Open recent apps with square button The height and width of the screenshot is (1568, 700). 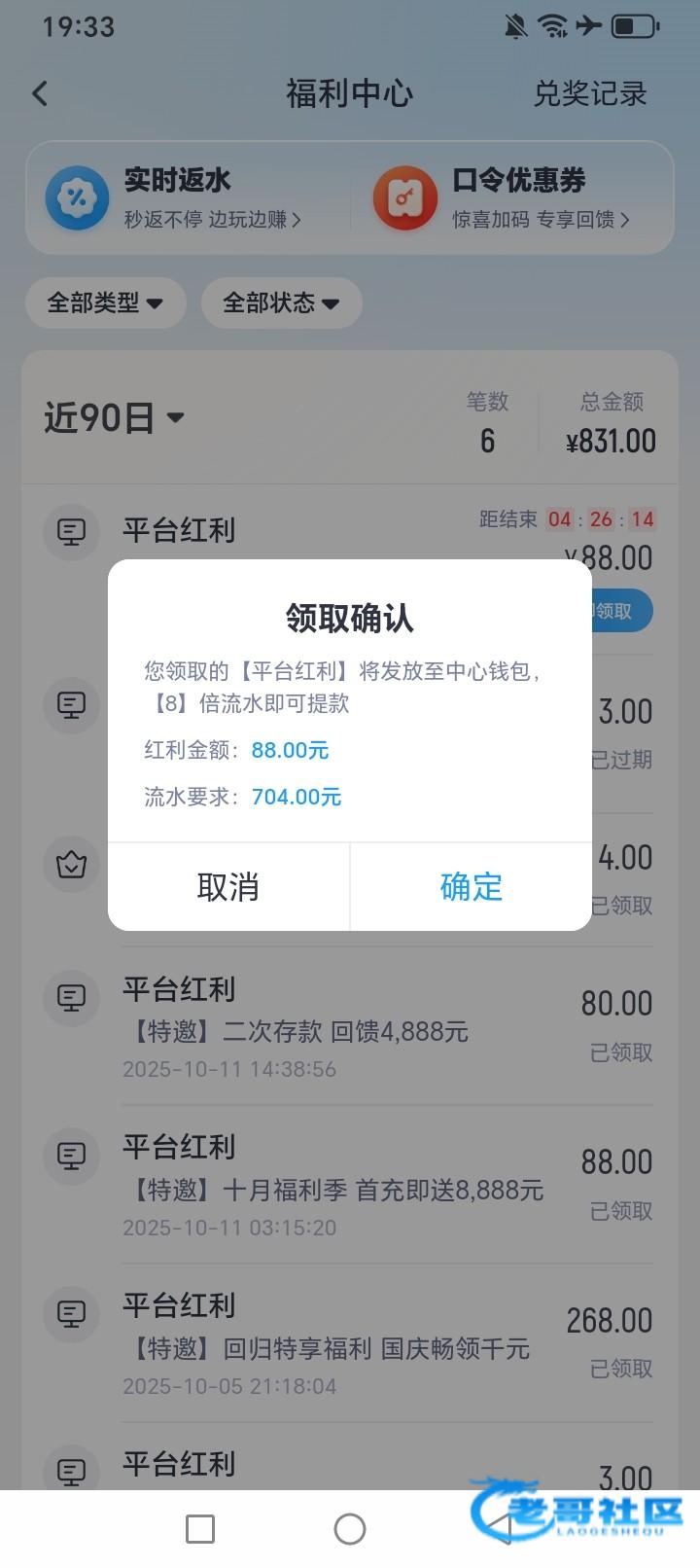click(200, 1529)
